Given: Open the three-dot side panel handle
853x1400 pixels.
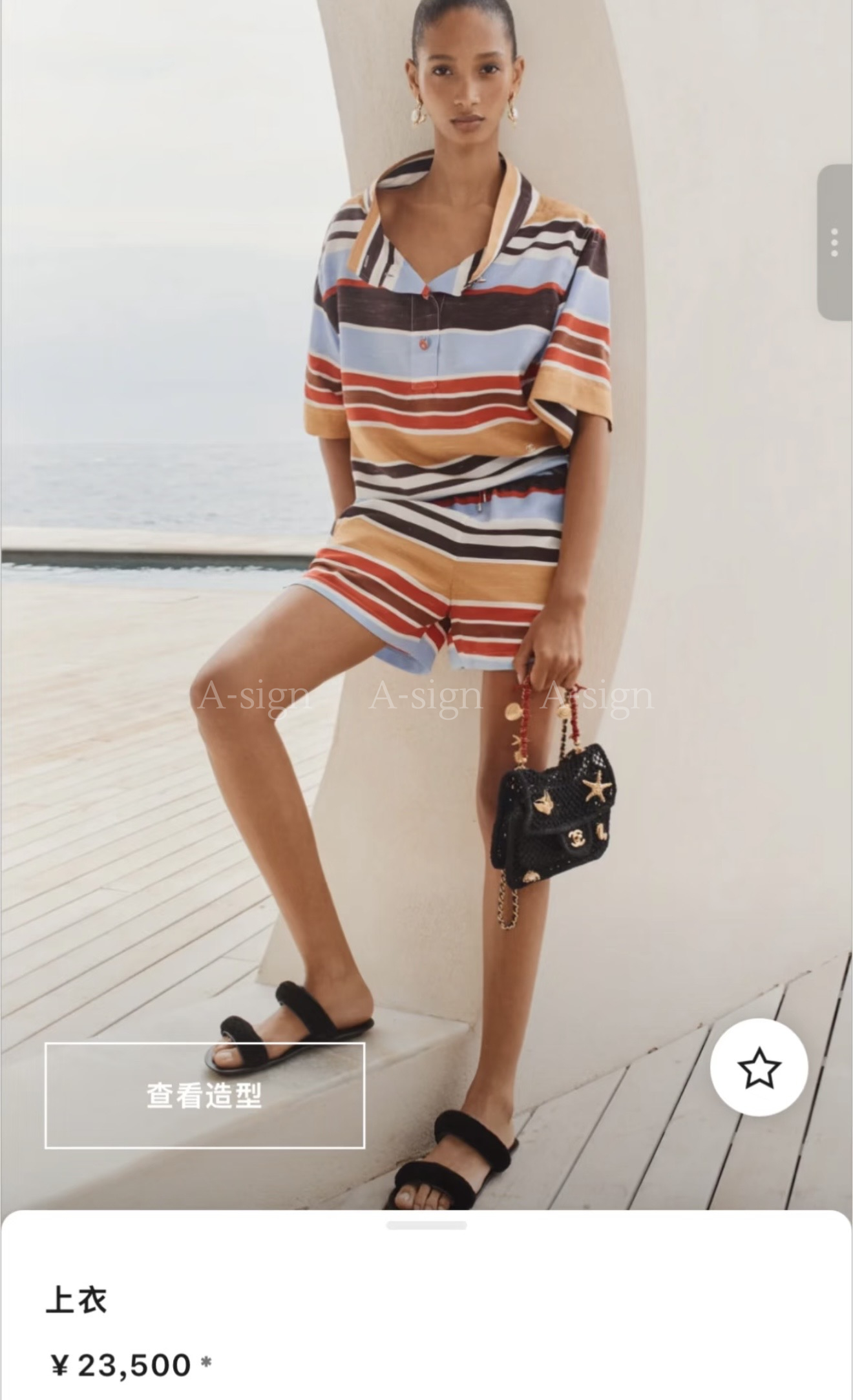Looking at the screenshot, I should point(835,242).
